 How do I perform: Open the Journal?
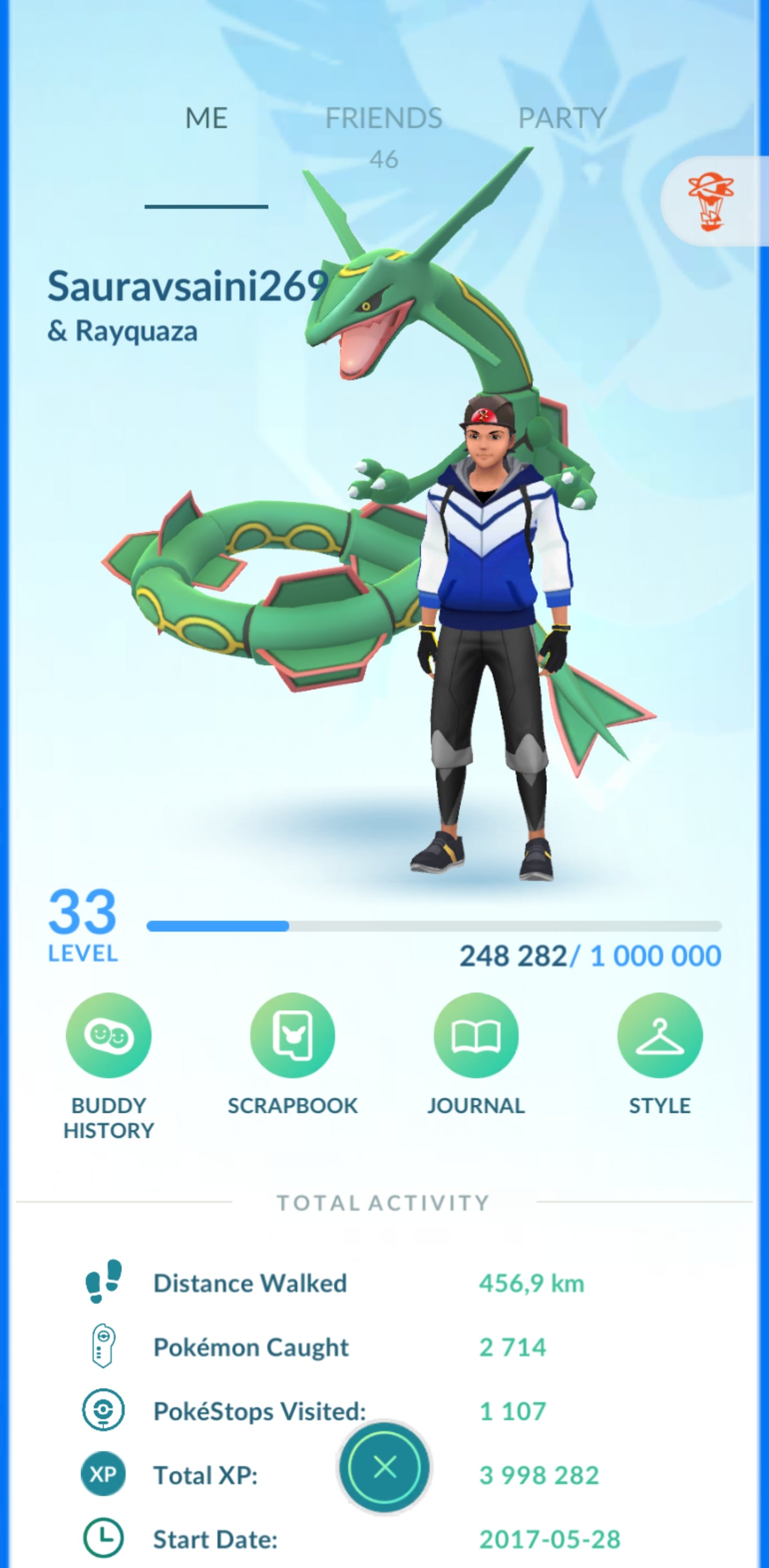(x=476, y=1035)
